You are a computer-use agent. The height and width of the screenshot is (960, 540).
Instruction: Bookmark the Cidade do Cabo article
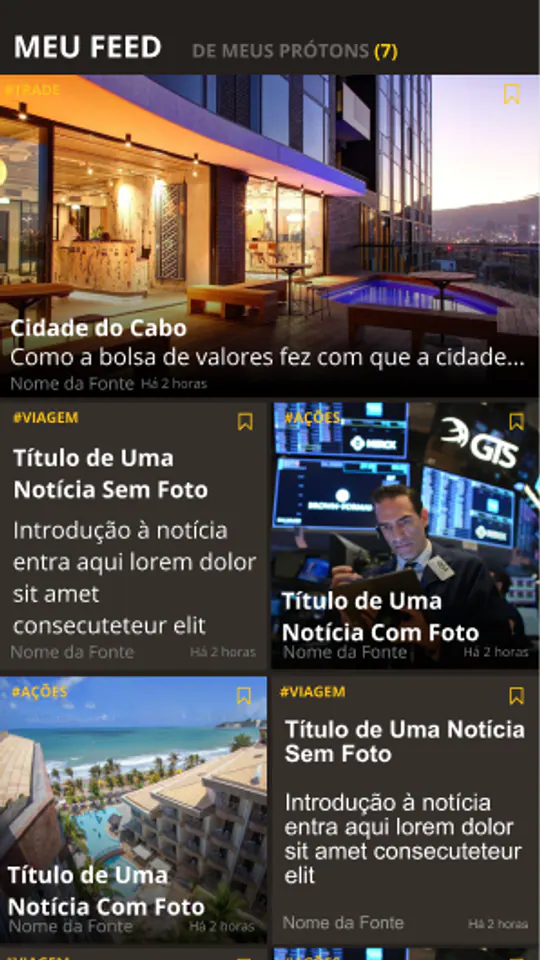pyautogui.click(x=512, y=94)
